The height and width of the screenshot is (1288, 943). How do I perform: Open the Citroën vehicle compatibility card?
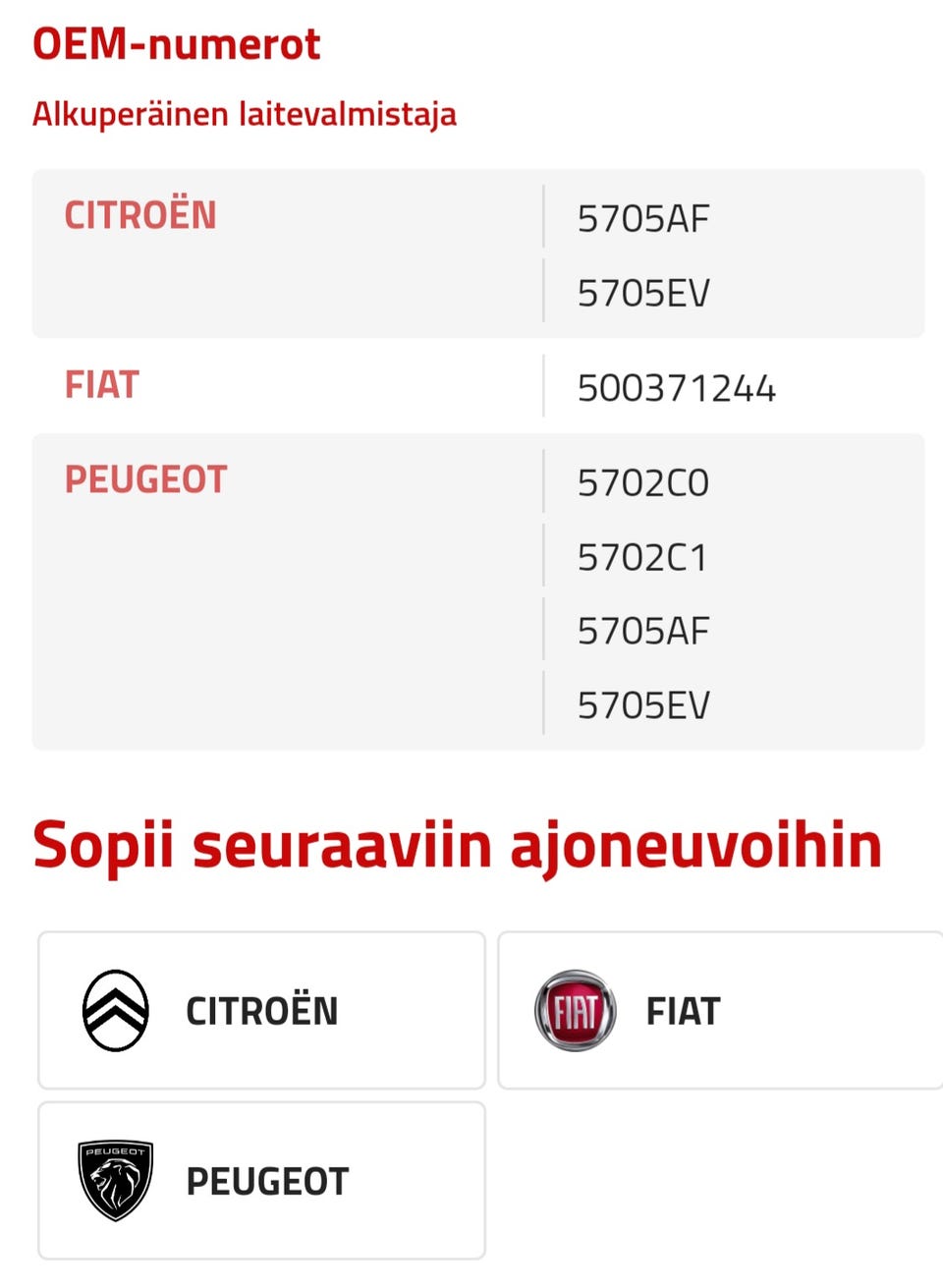[x=261, y=1010]
